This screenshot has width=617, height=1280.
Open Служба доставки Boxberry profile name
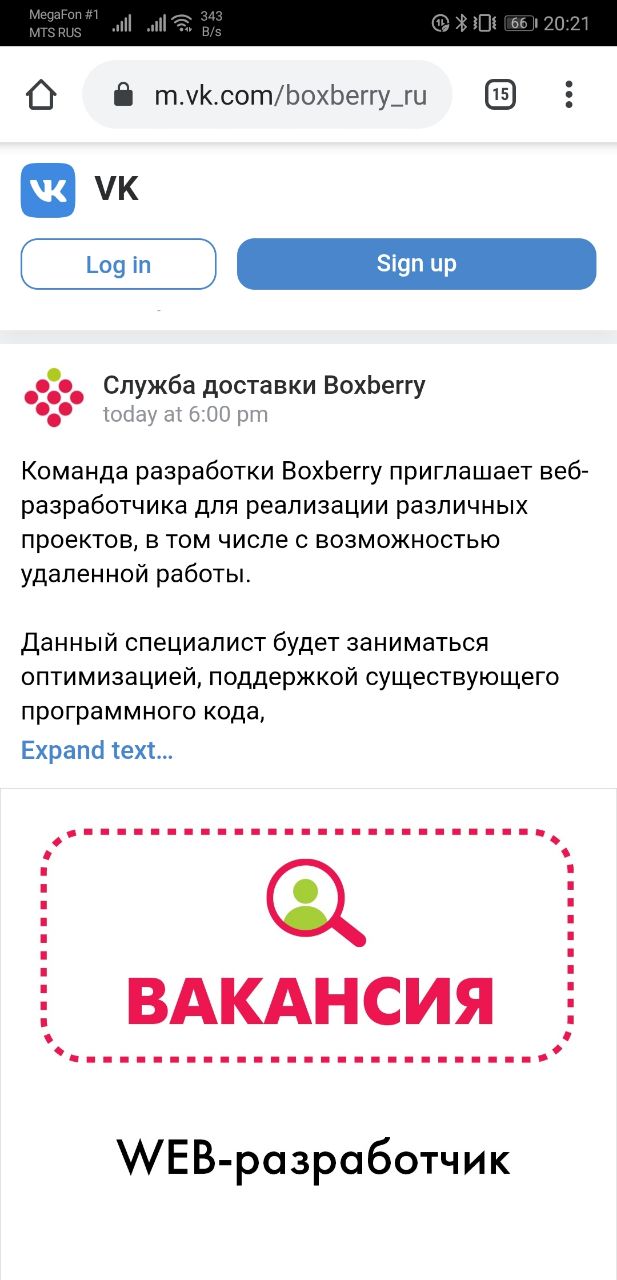[x=264, y=385]
